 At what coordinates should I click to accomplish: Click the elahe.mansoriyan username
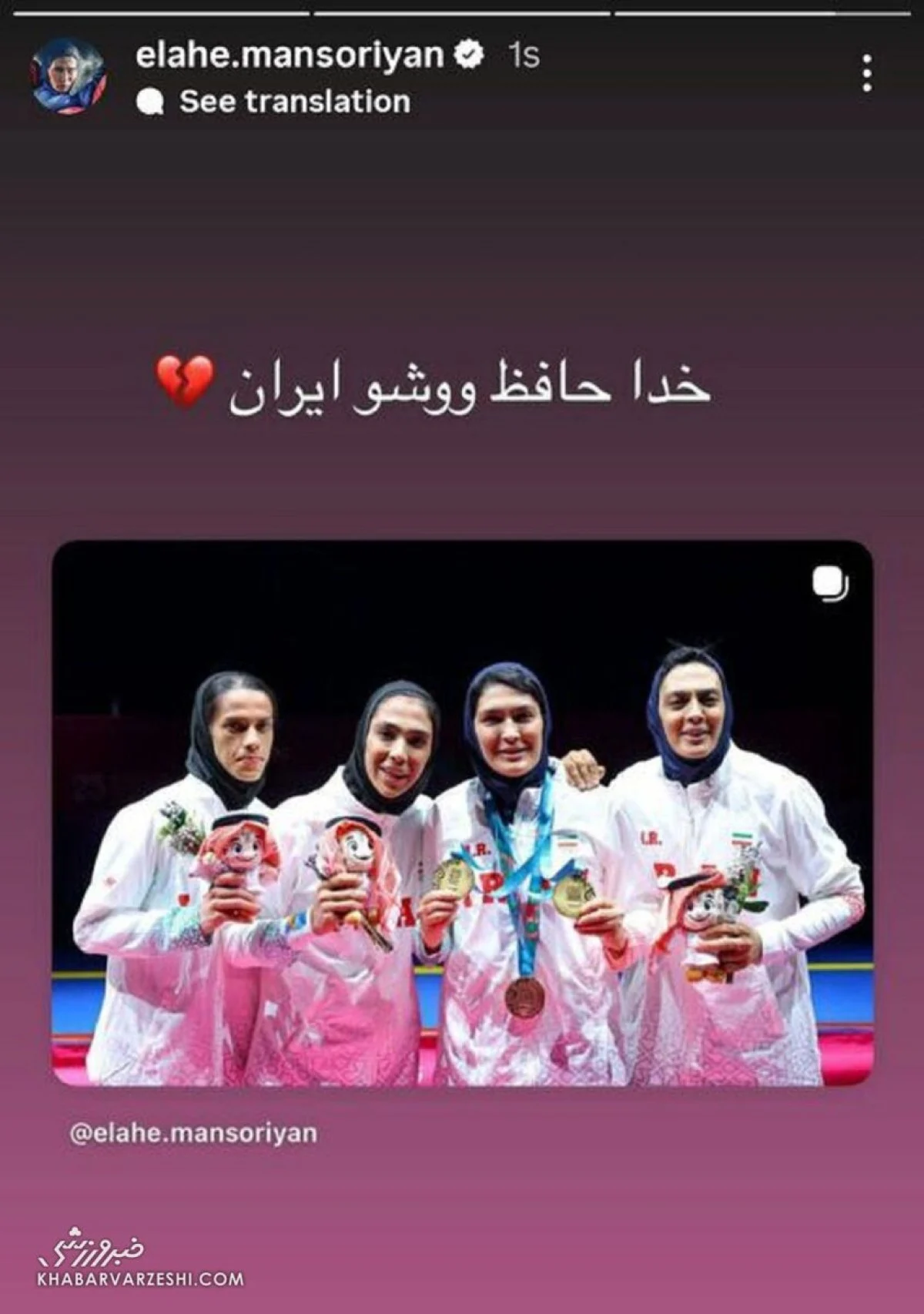[x=293, y=54]
